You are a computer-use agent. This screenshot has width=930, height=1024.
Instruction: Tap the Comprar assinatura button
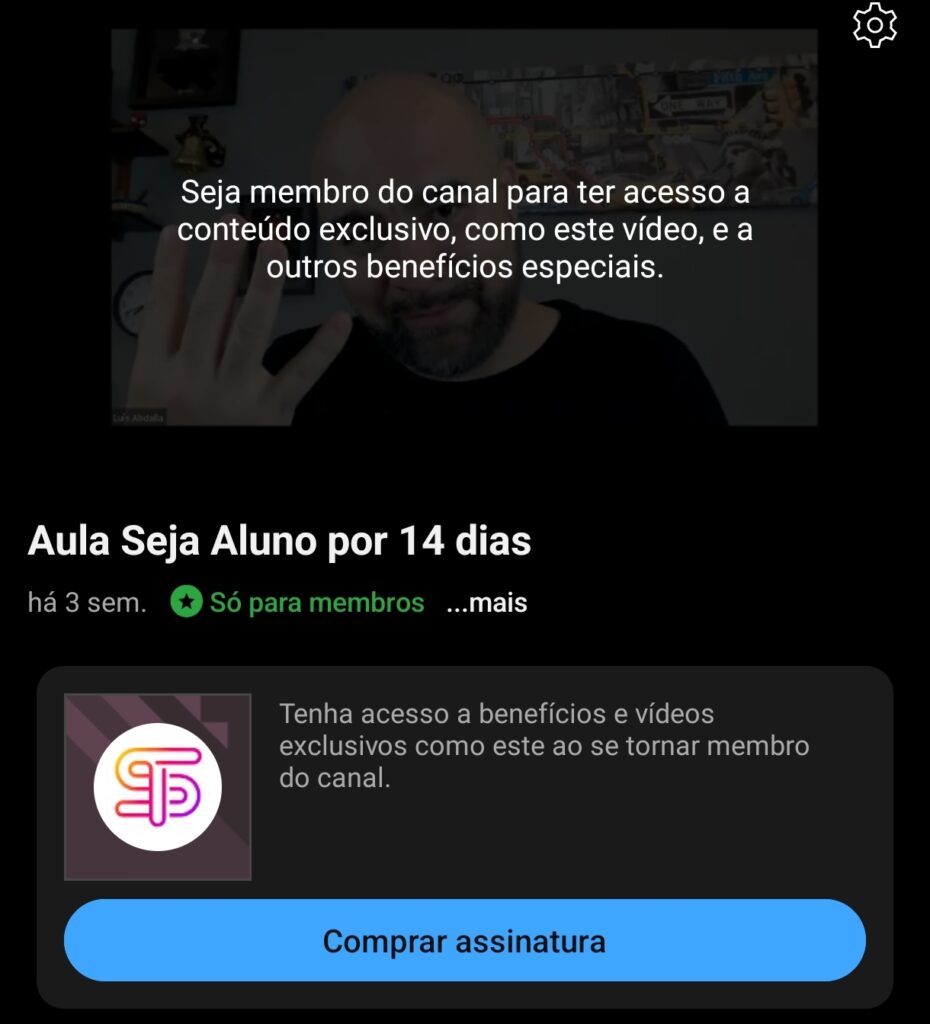[x=464, y=941]
